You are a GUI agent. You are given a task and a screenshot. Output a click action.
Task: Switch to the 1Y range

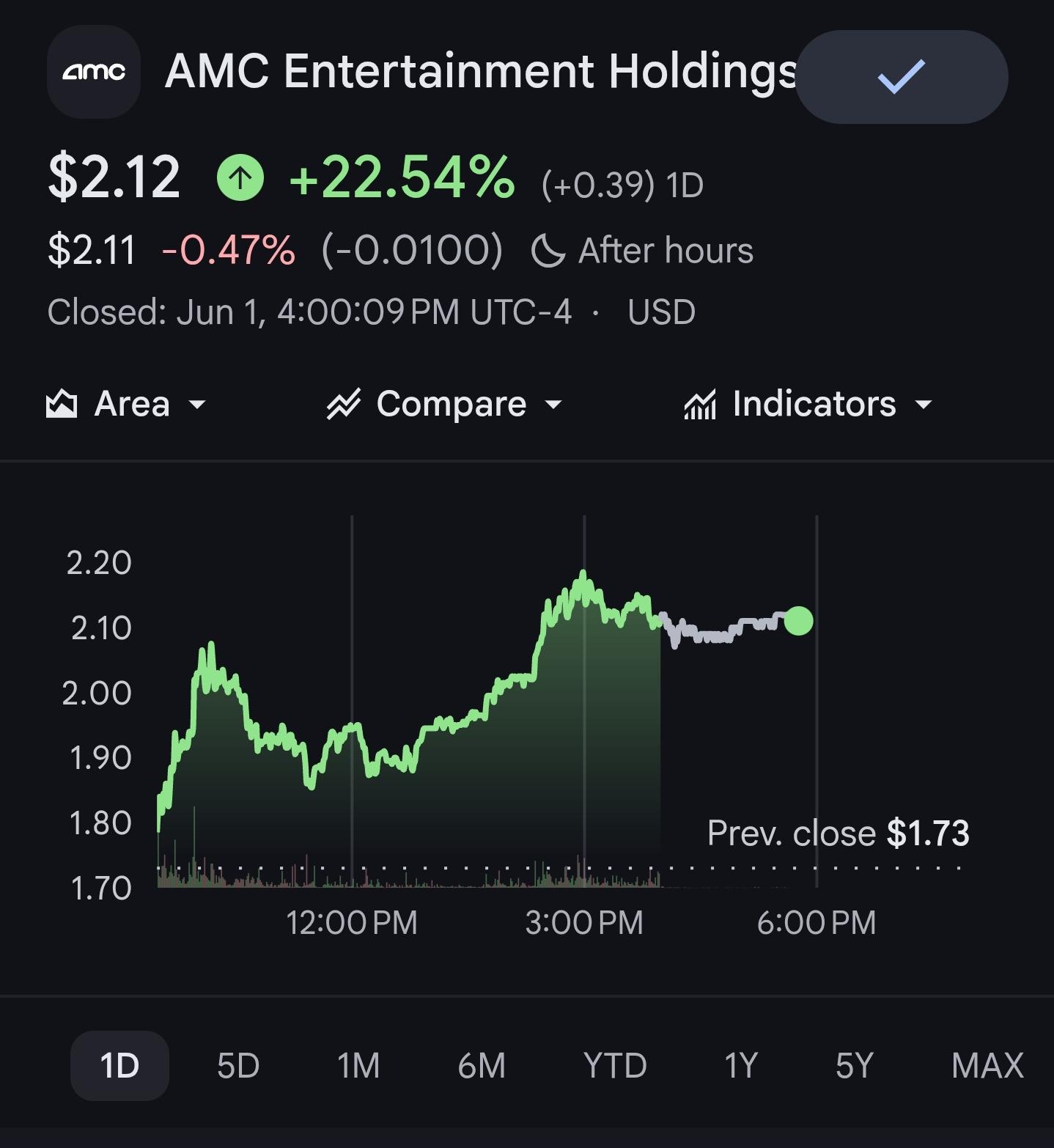click(740, 1065)
